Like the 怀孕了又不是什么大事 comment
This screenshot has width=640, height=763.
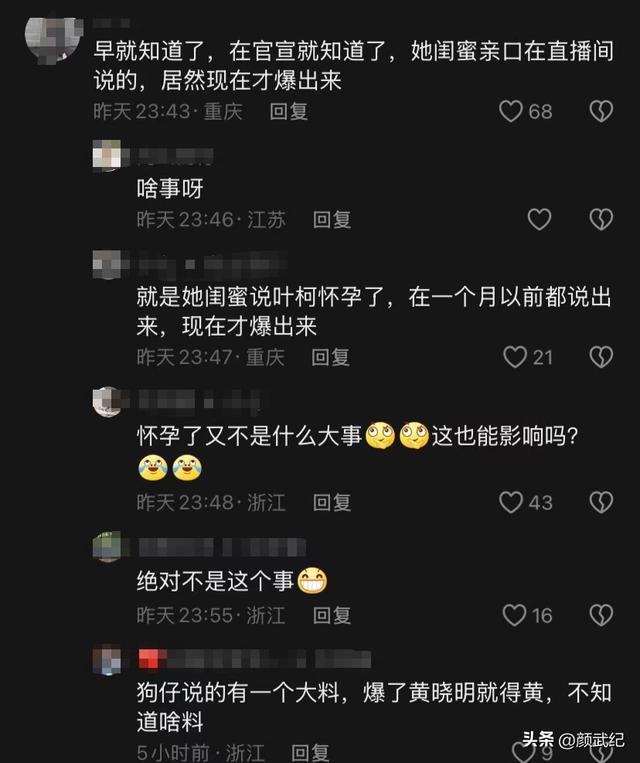click(511, 502)
